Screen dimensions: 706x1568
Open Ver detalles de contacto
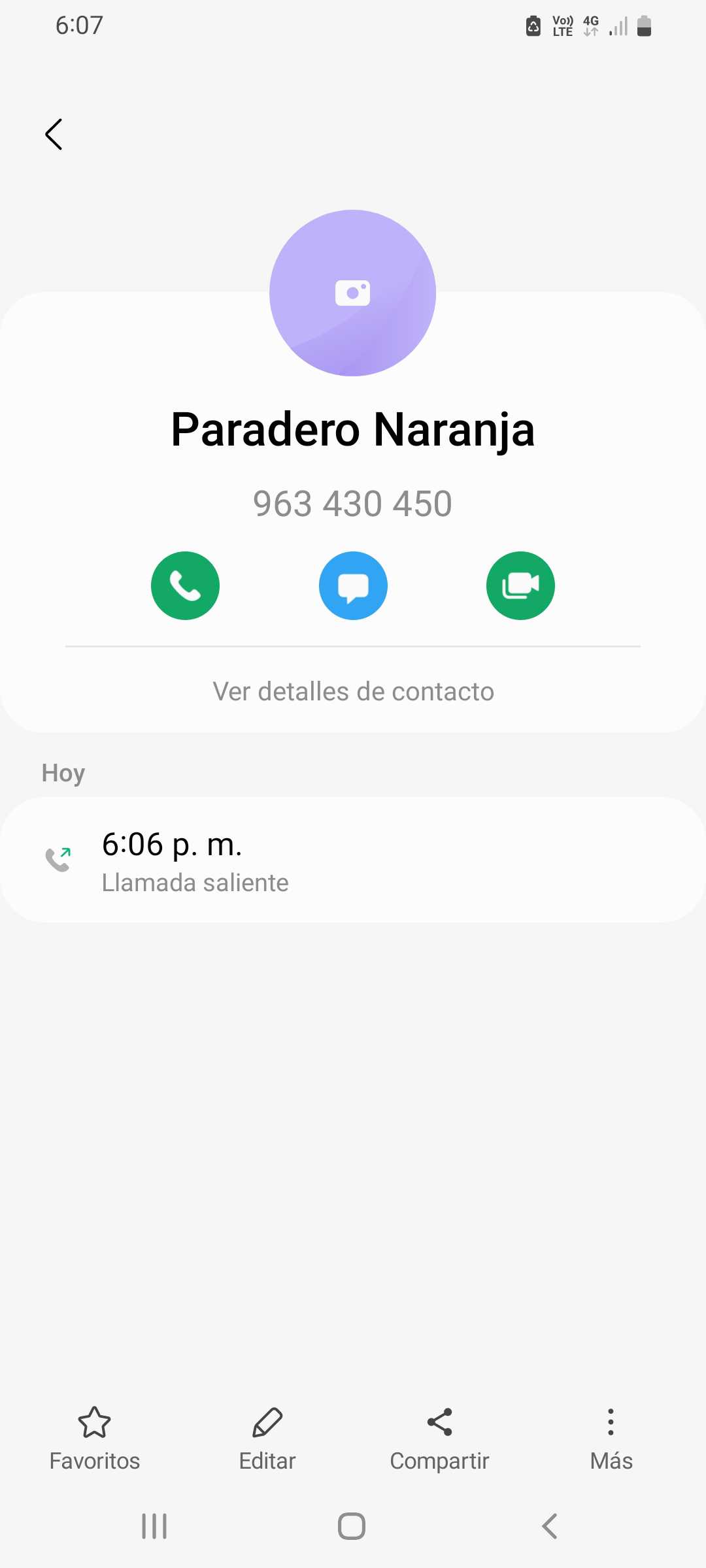click(x=353, y=691)
